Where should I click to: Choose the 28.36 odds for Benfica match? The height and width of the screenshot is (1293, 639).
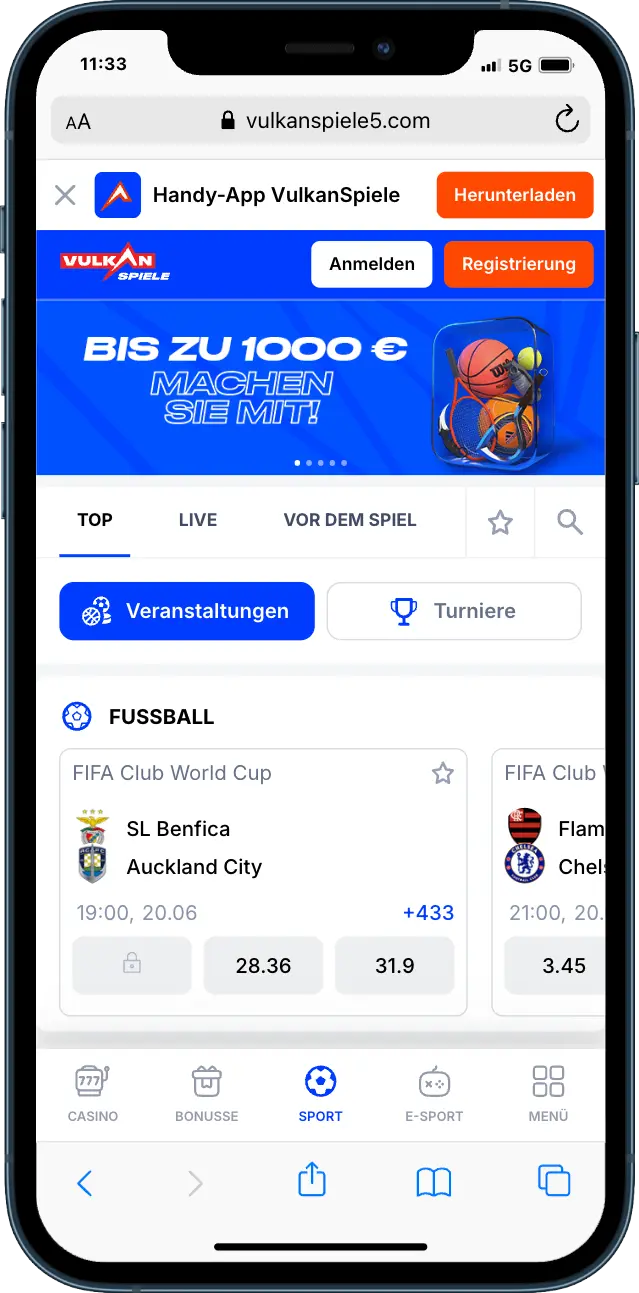pos(263,966)
